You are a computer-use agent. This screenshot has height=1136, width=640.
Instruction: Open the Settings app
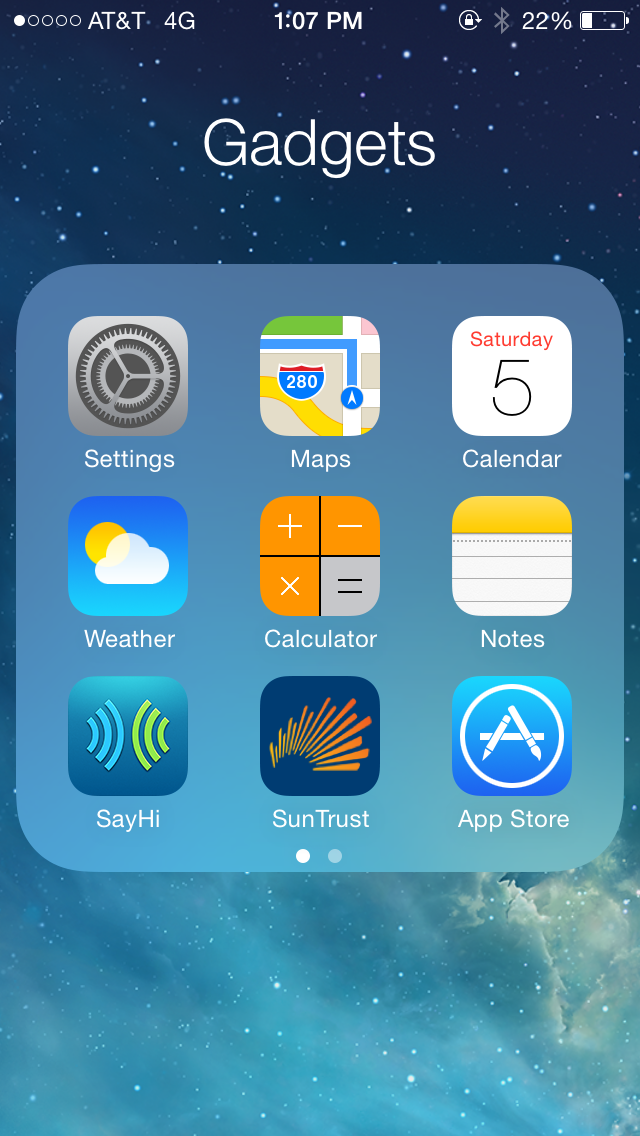click(128, 376)
